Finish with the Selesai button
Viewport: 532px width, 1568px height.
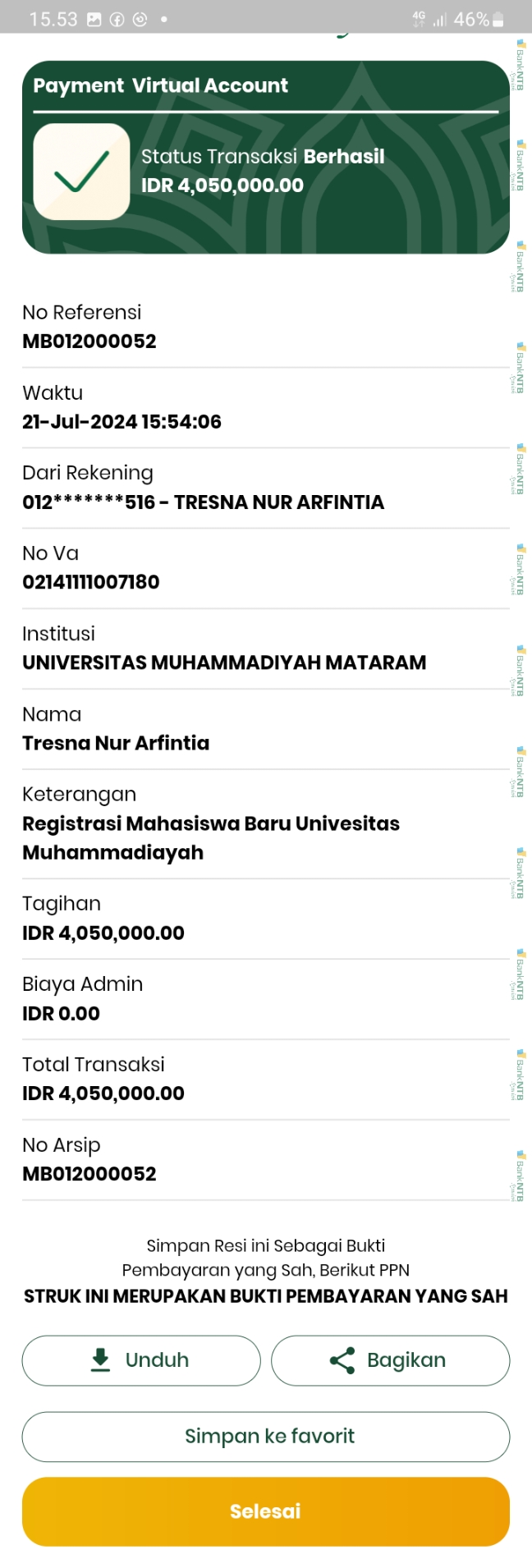(x=266, y=1511)
